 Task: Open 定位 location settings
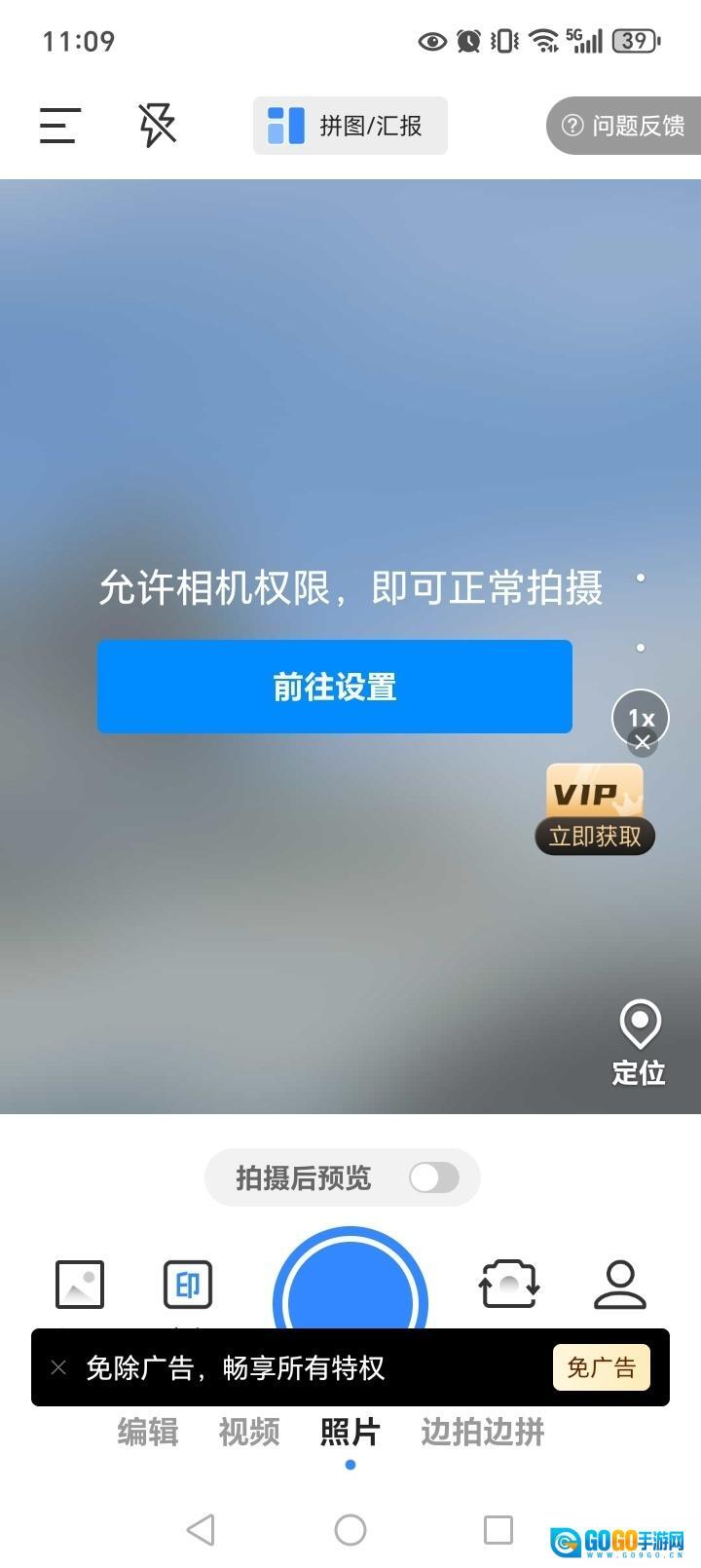[x=639, y=1042]
